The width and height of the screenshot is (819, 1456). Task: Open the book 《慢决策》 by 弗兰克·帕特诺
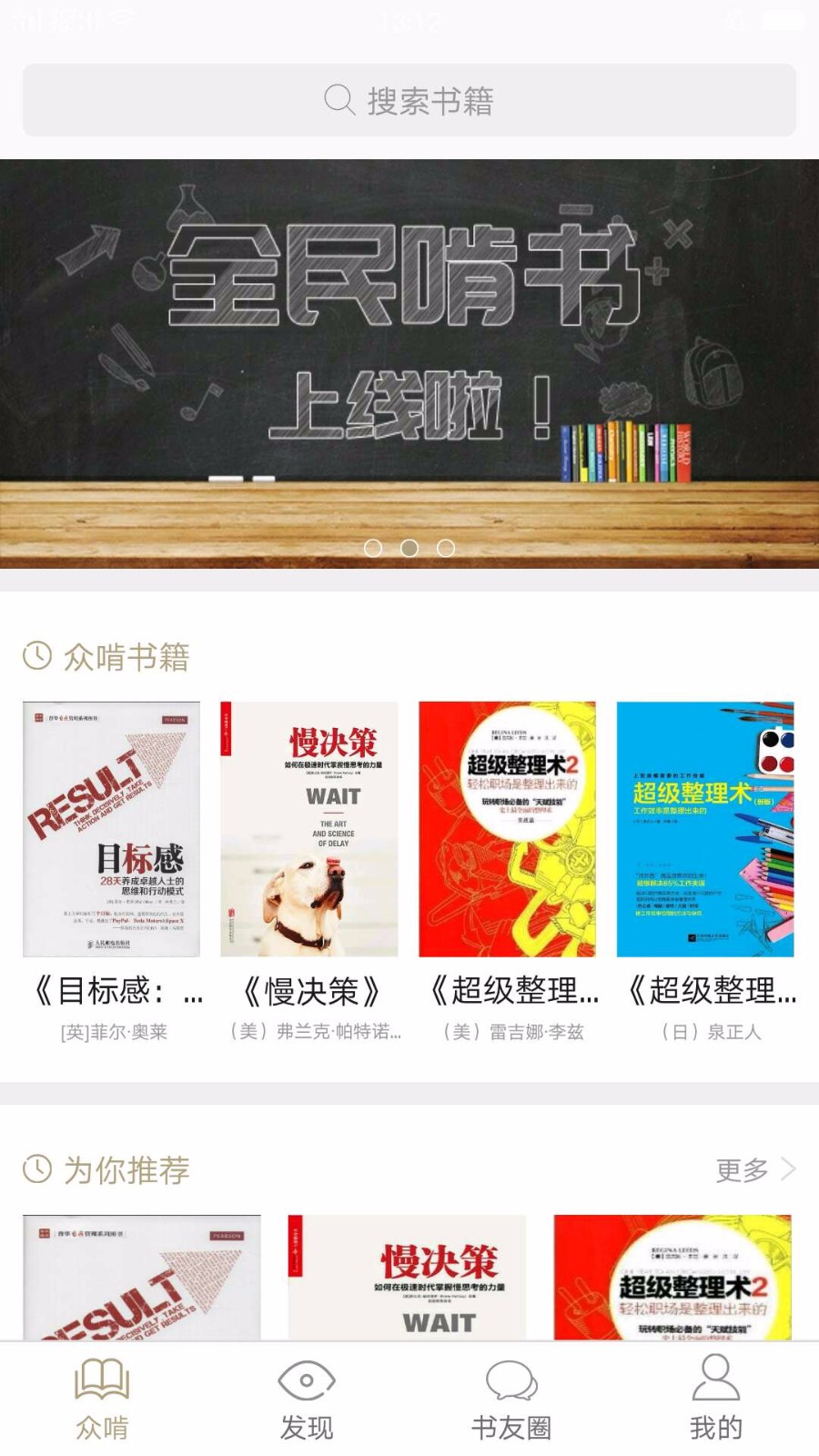coord(309,829)
